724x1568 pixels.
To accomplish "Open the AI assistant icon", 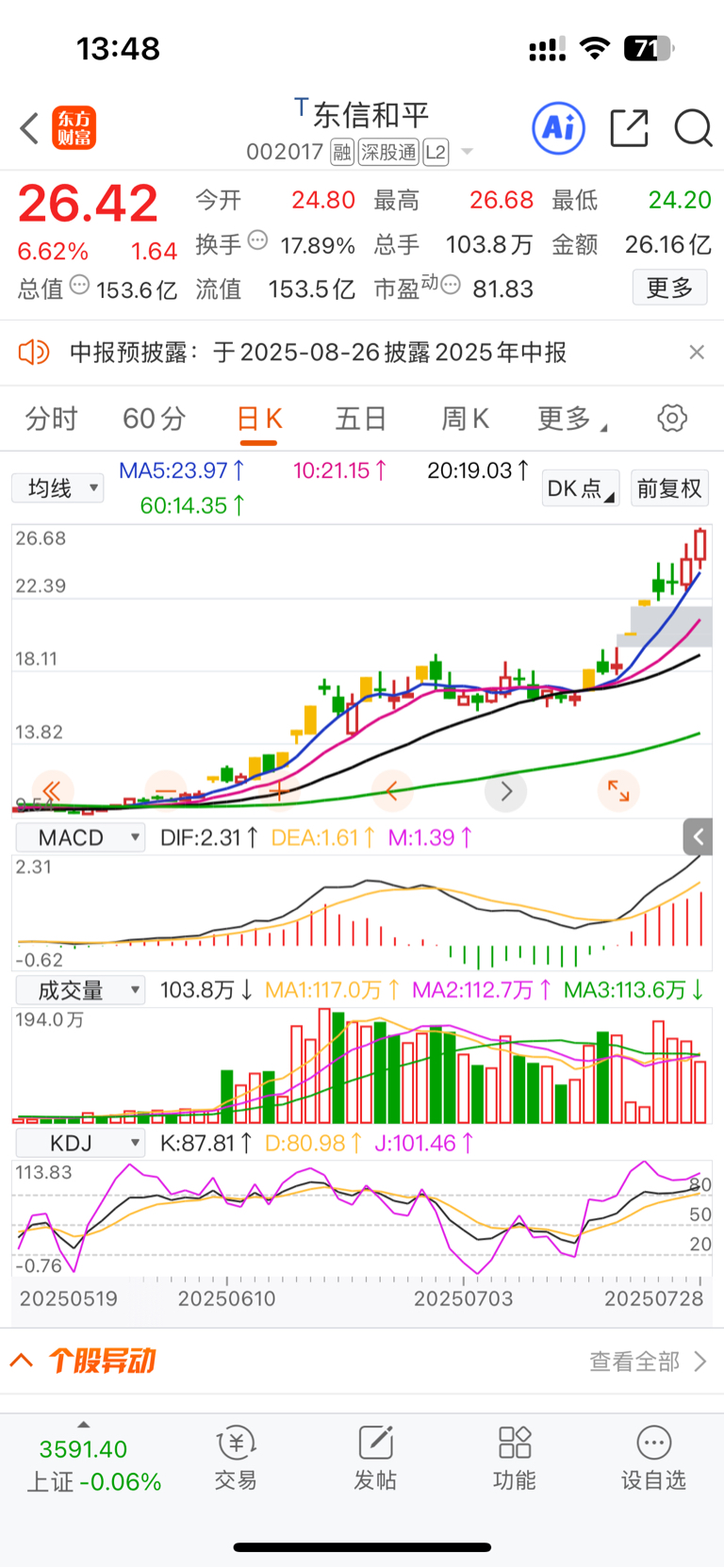I will 559,127.
